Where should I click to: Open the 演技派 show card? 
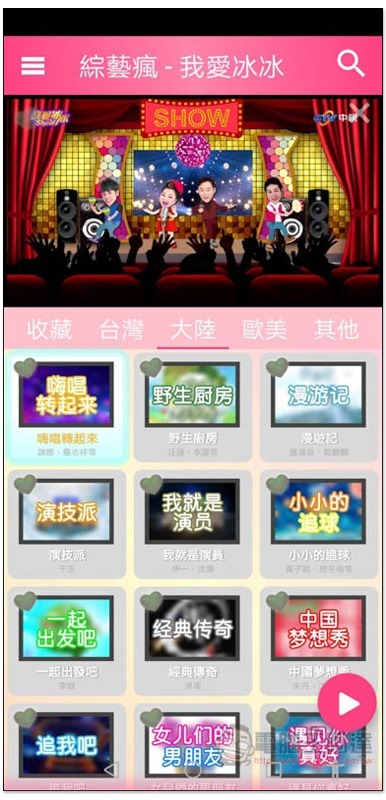coord(67,524)
